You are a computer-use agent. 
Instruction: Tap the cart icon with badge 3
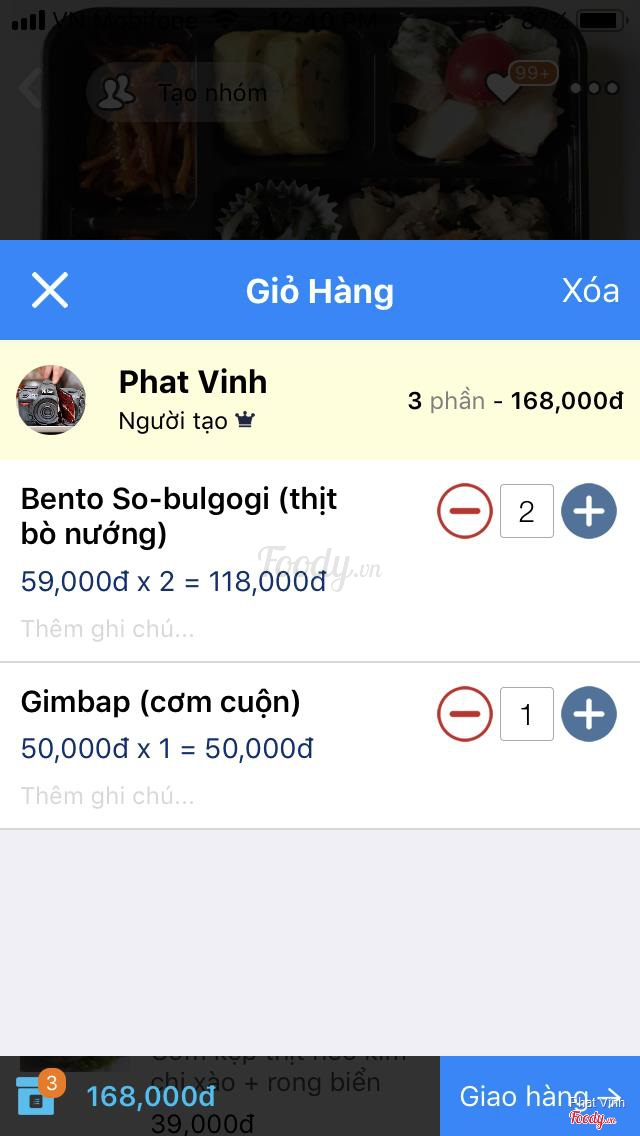pyautogui.click(x=38, y=1095)
